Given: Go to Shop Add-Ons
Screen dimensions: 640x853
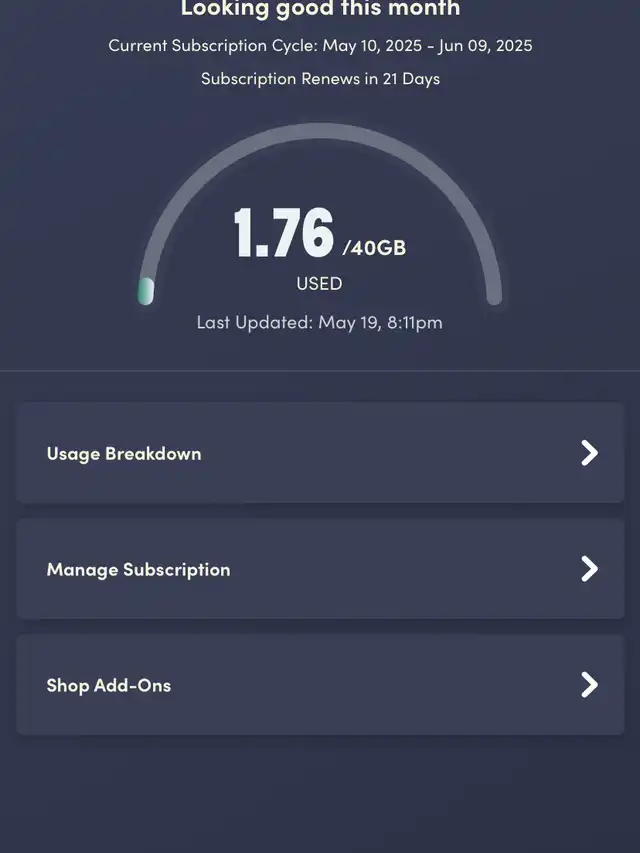Looking at the screenshot, I should [x=320, y=684].
